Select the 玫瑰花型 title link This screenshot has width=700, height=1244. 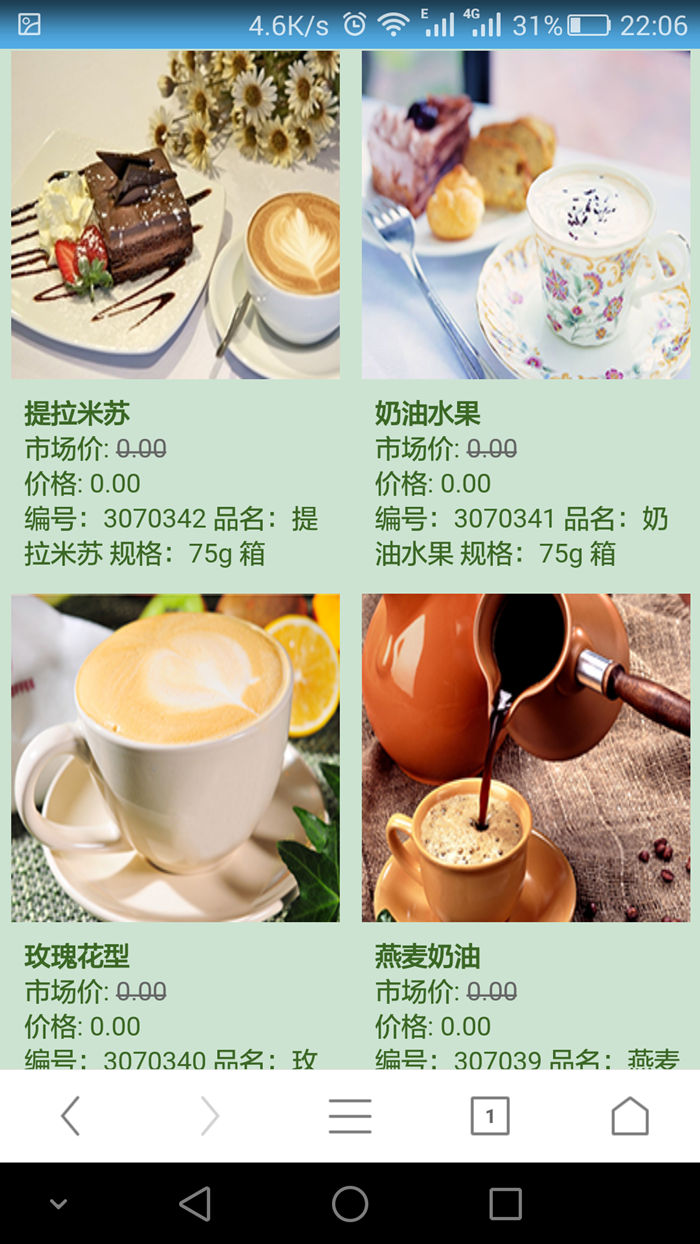coord(77,957)
